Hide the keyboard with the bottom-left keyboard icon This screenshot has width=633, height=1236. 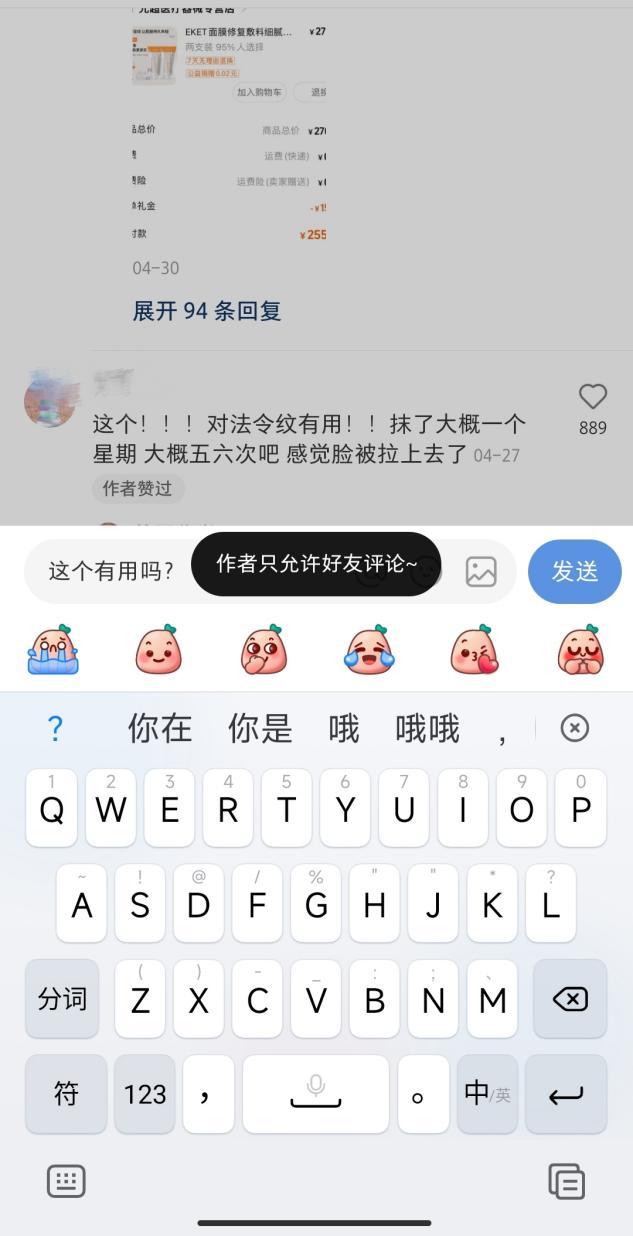(x=66, y=1181)
